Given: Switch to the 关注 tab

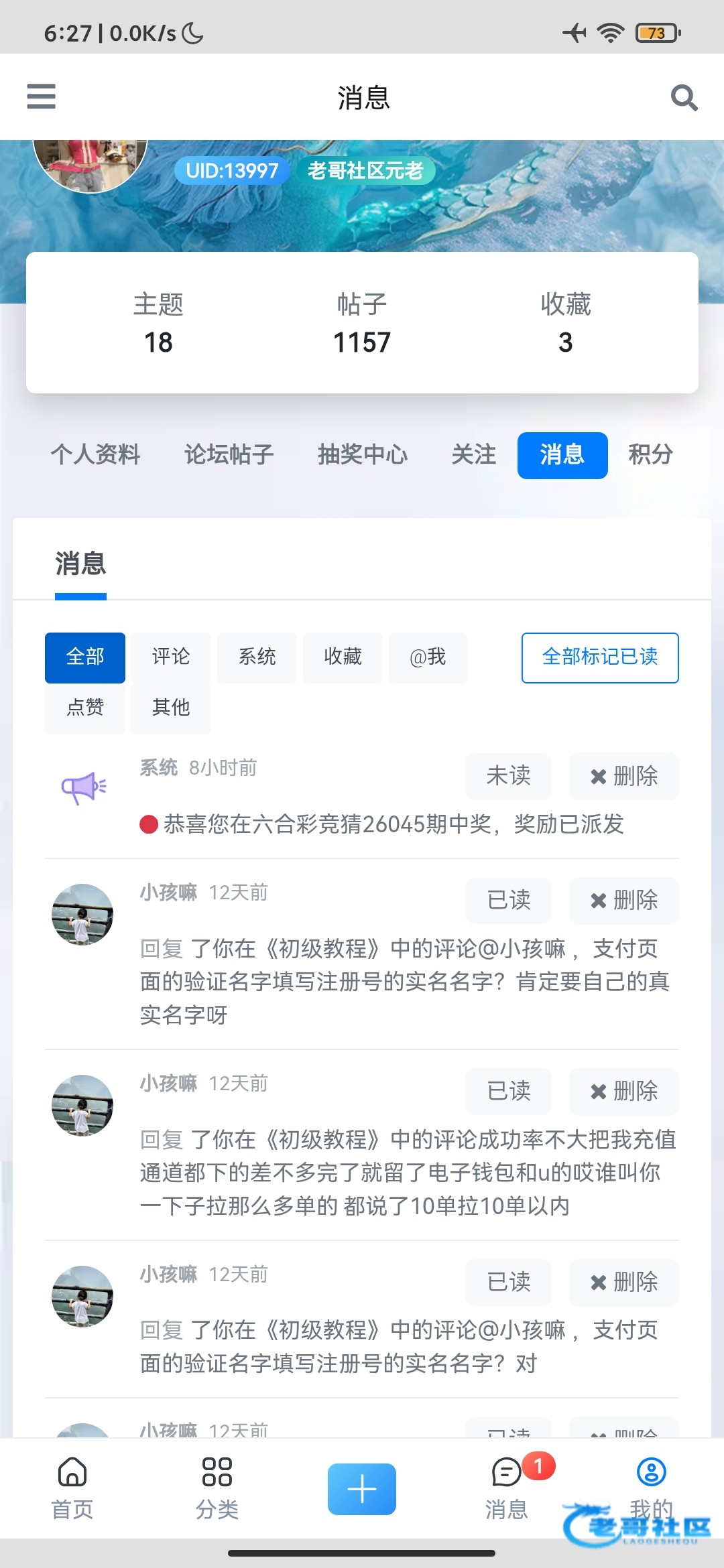Looking at the screenshot, I should point(473,455).
